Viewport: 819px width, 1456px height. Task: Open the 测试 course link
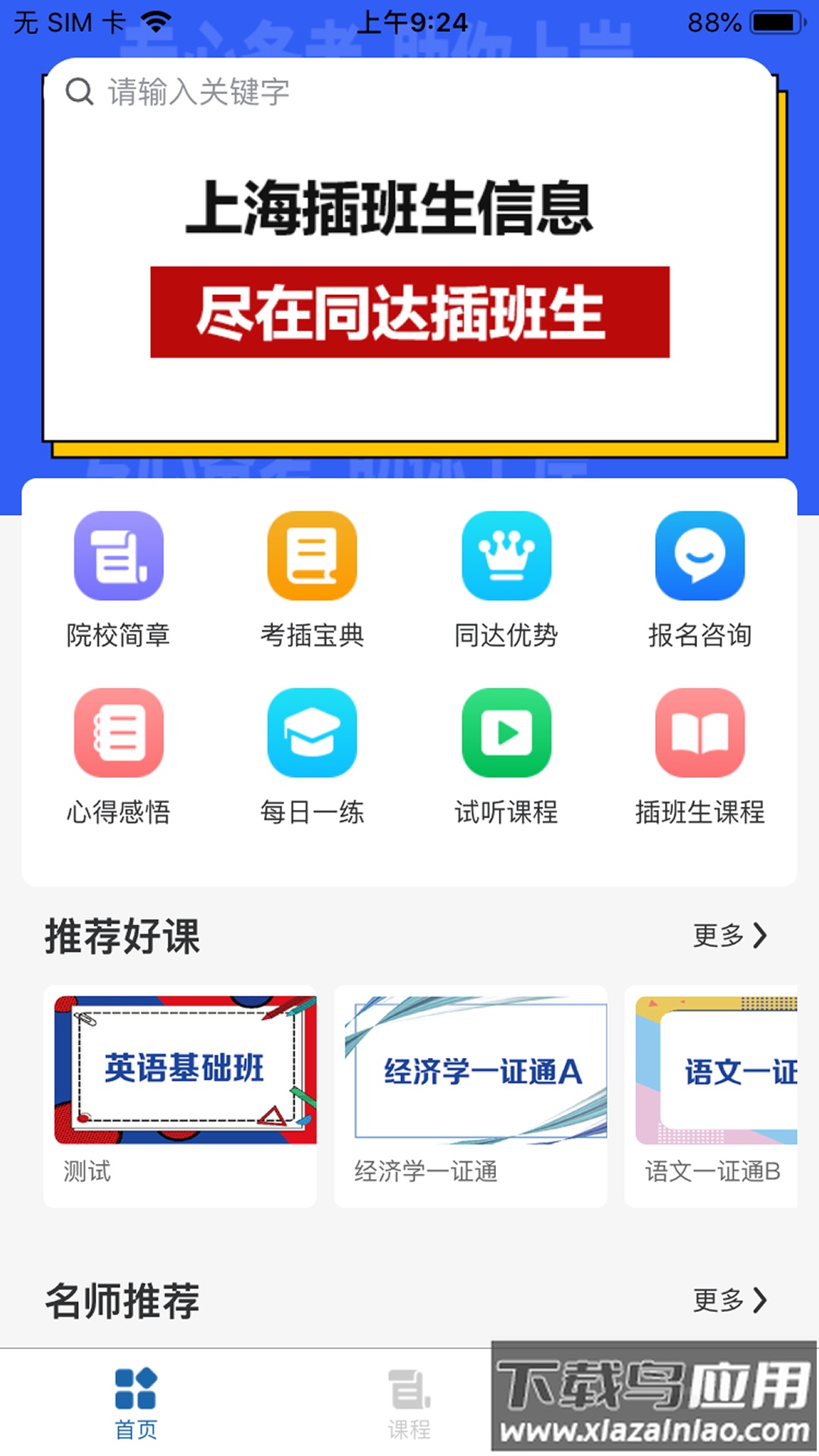tap(86, 1172)
